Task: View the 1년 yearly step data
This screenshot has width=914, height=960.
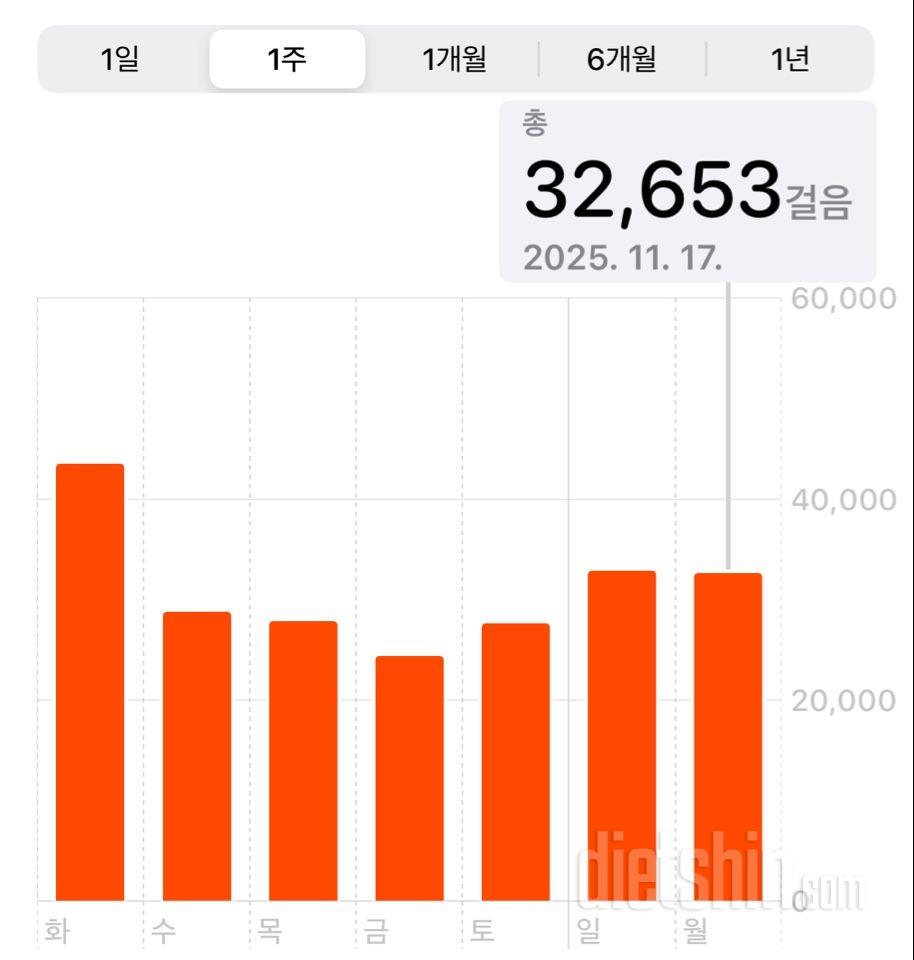Action: (790, 60)
